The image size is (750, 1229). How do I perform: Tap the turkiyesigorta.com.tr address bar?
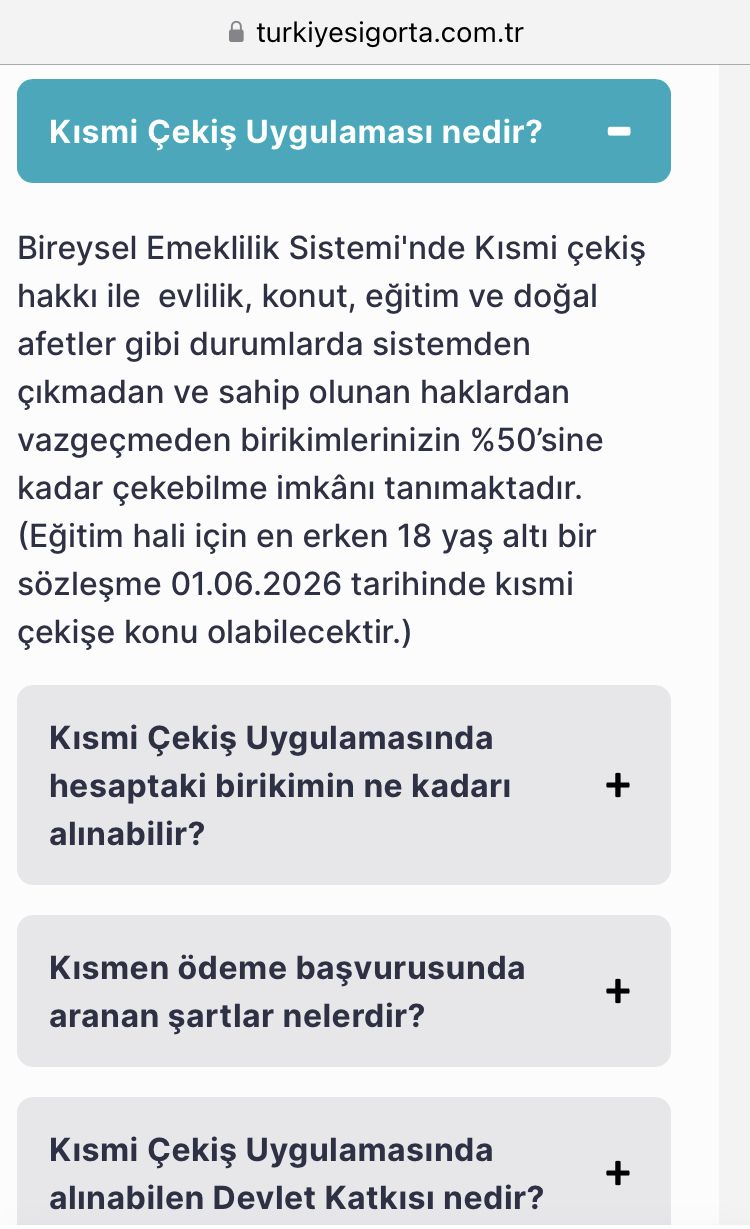tap(375, 32)
